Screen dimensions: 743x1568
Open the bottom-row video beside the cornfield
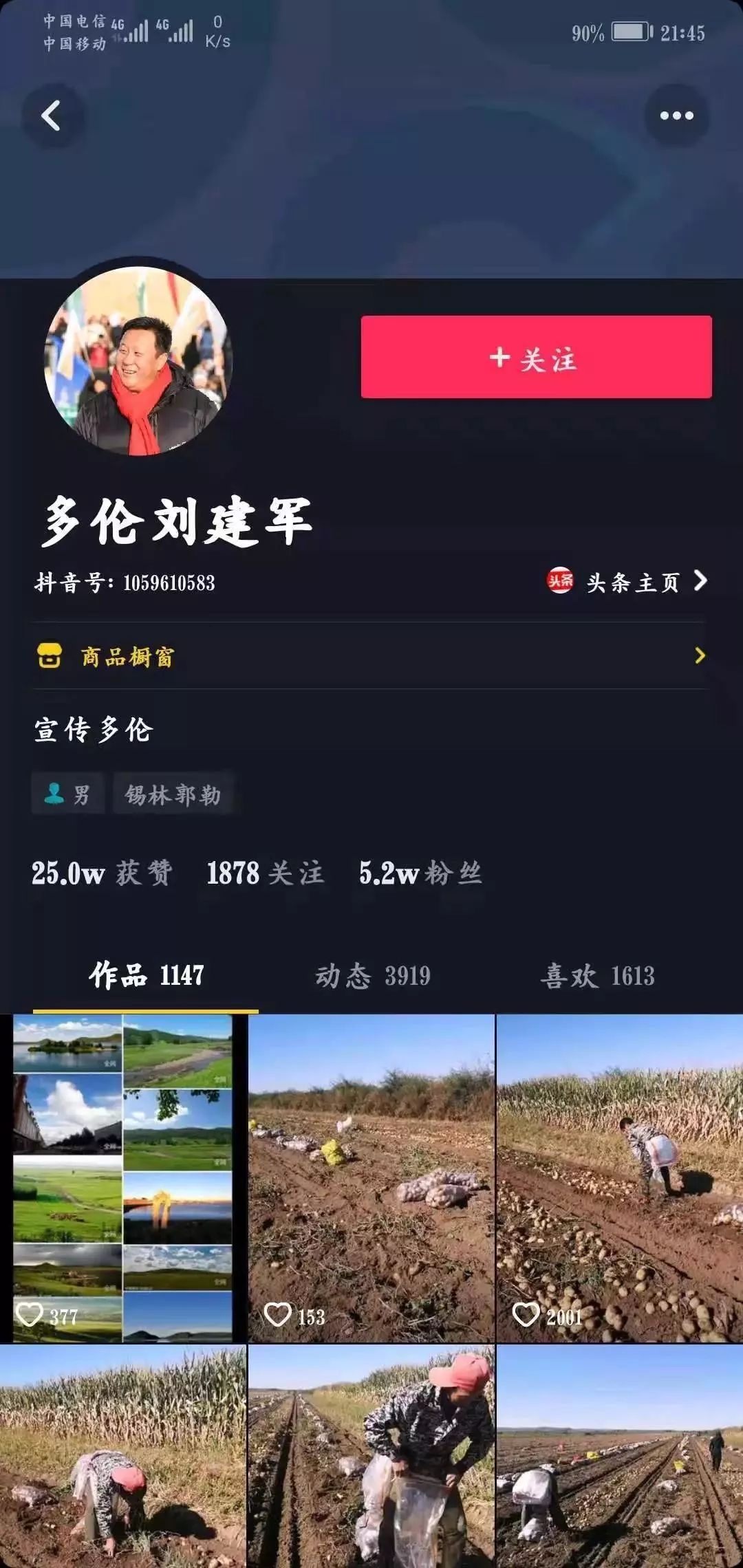pyautogui.click(x=123, y=1457)
